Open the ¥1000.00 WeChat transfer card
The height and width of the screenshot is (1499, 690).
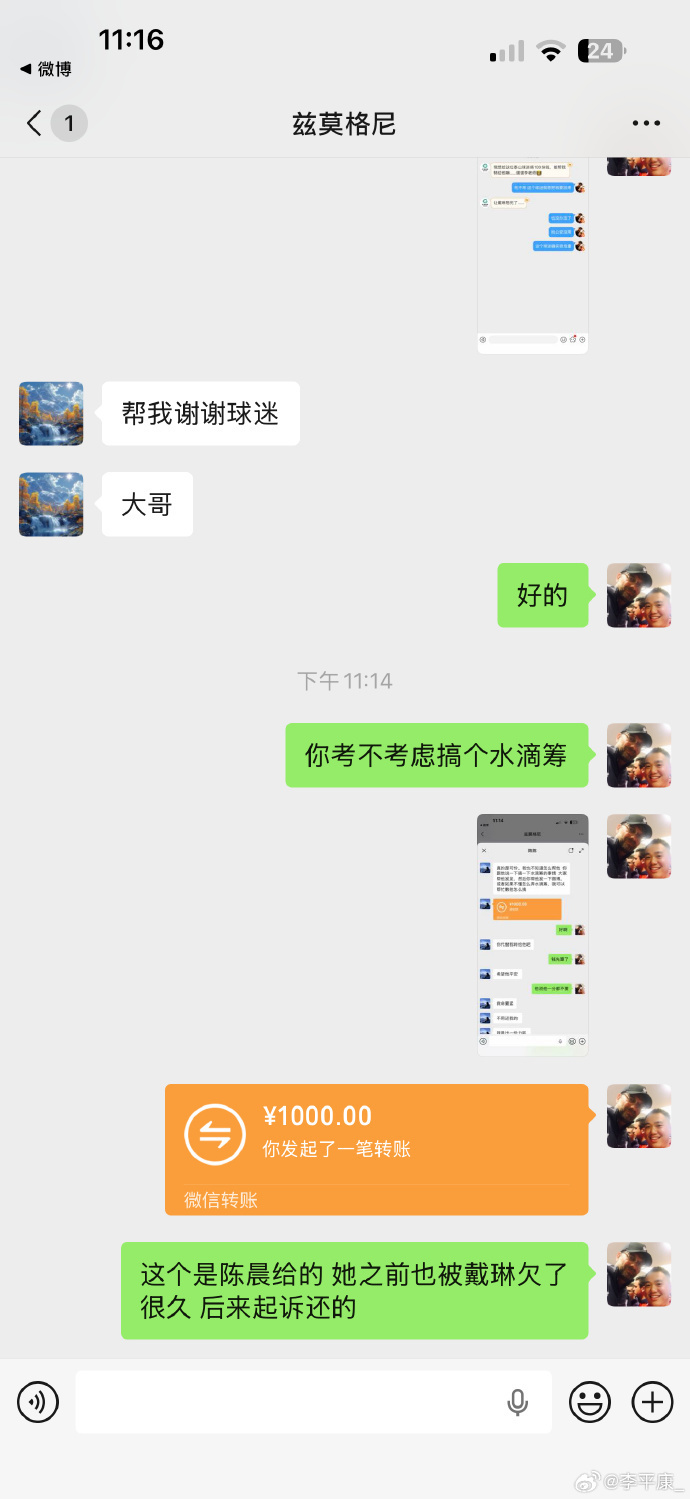376,1149
